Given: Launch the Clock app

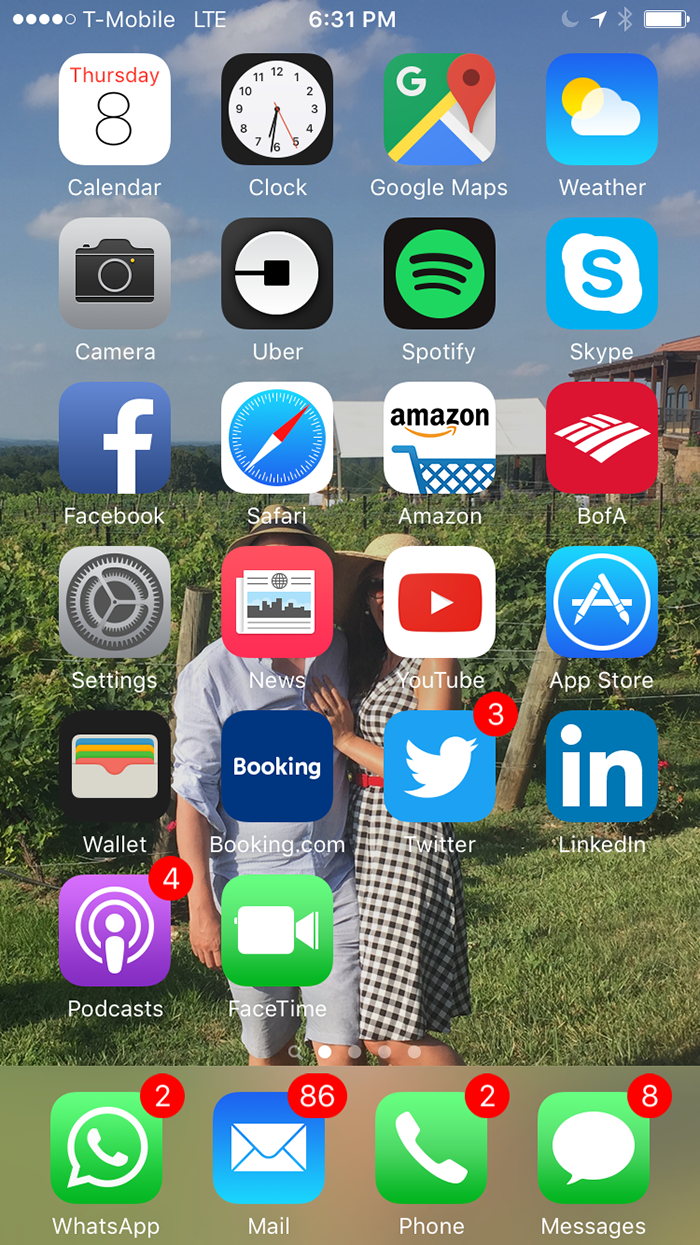Looking at the screenshot, I should [277, 109].
